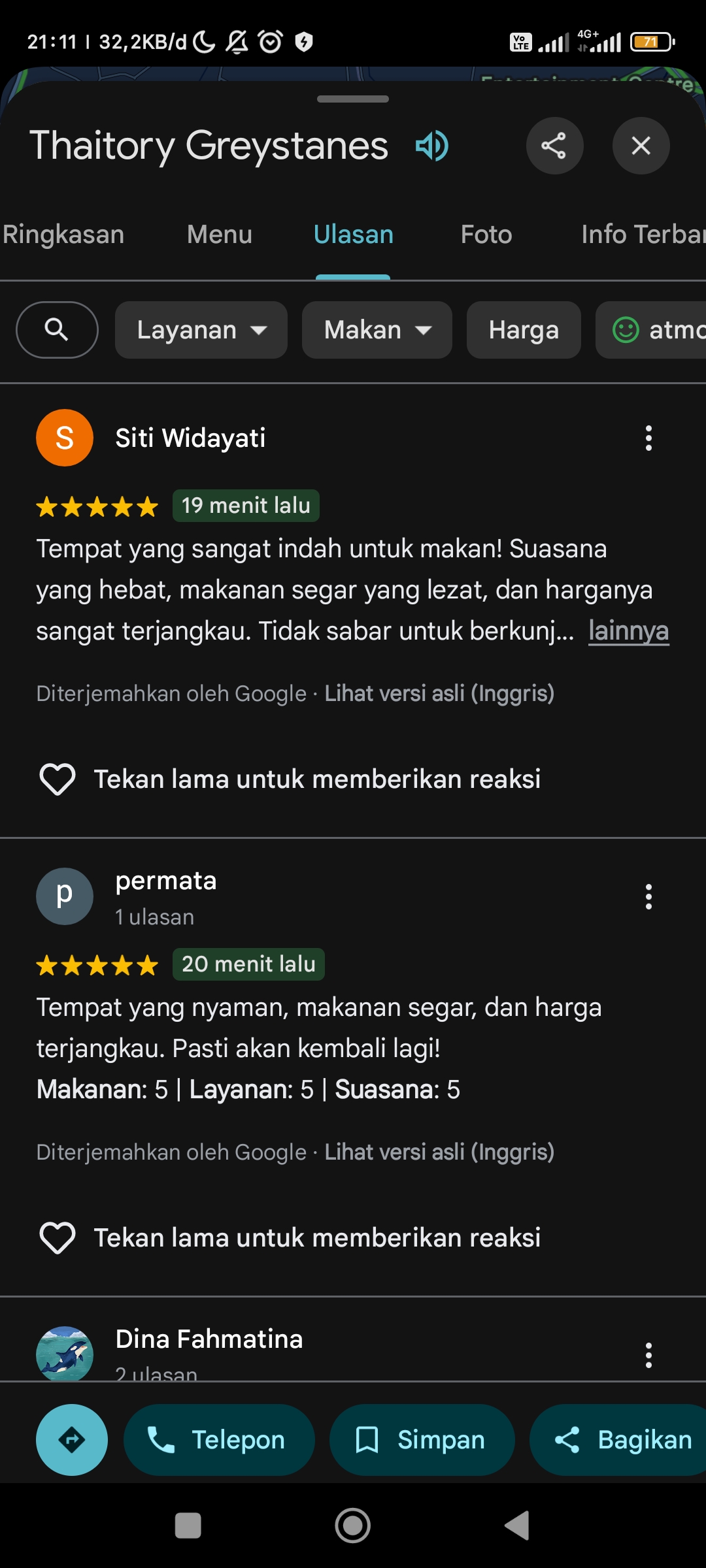
Task: Open options for permata's review
Action: 648,896
